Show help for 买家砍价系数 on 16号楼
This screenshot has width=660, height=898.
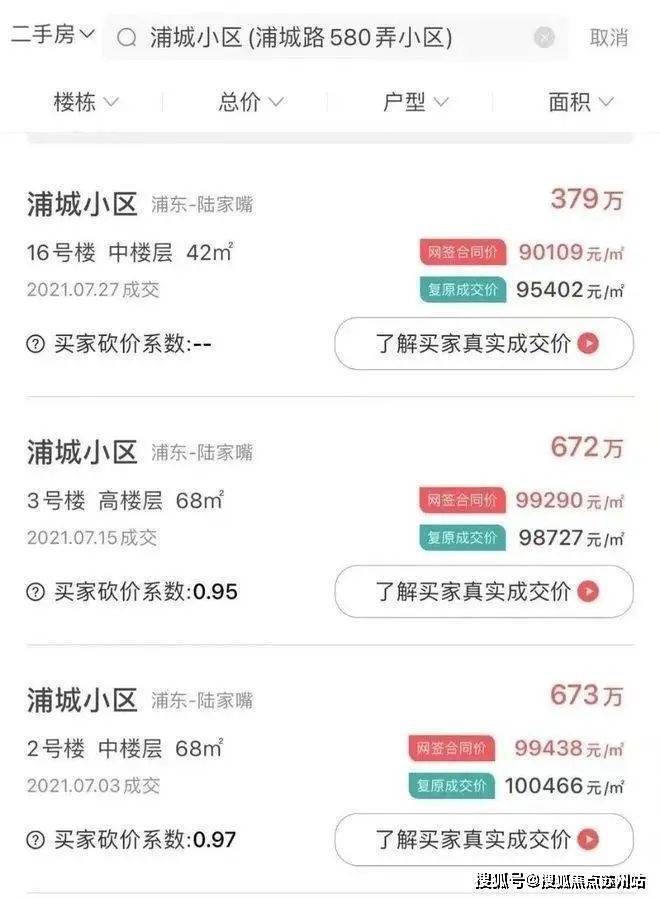[36, 344]
